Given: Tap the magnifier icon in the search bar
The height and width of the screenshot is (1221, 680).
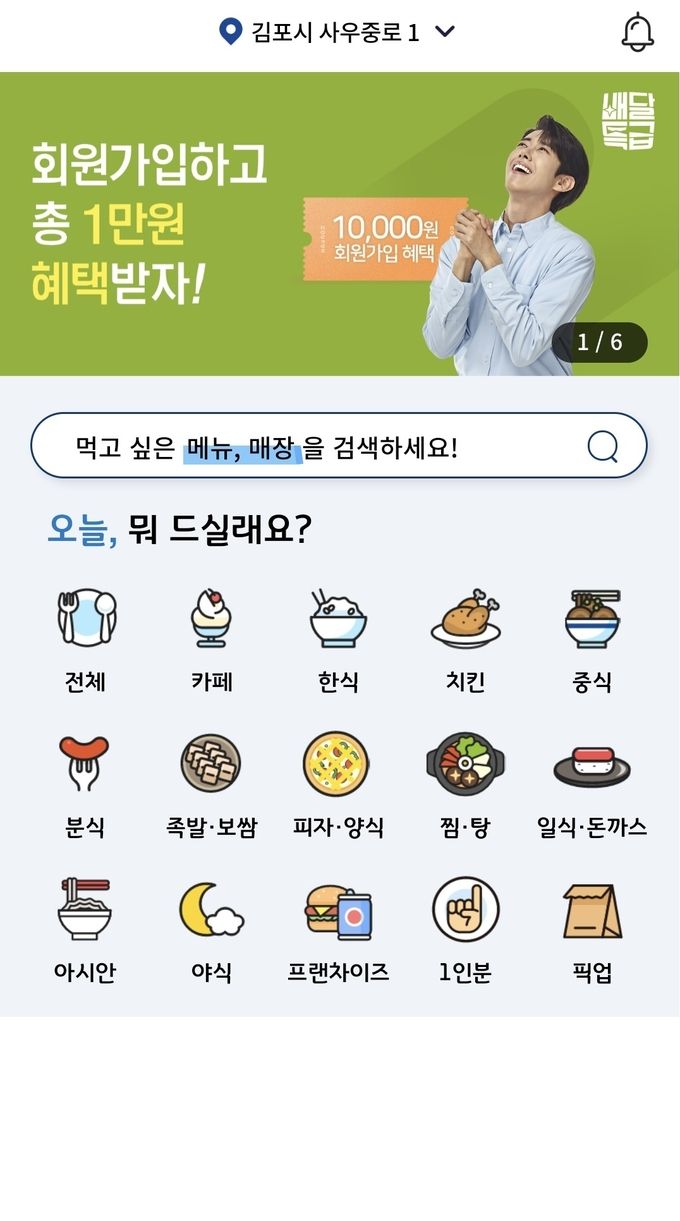Looking at the screenshot, I should coord(602,447).
